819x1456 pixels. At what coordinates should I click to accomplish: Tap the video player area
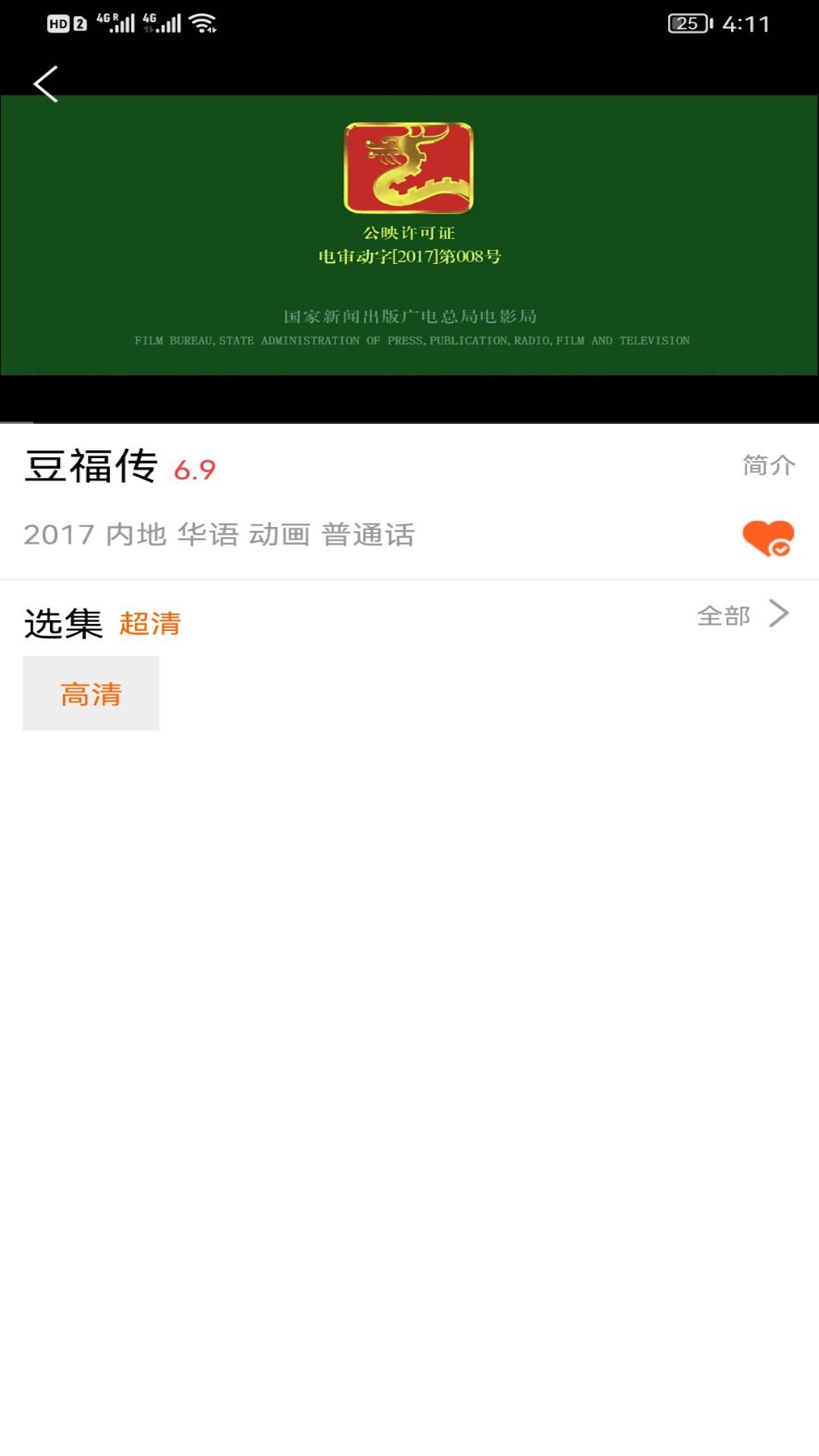click(x=409, y=235)
